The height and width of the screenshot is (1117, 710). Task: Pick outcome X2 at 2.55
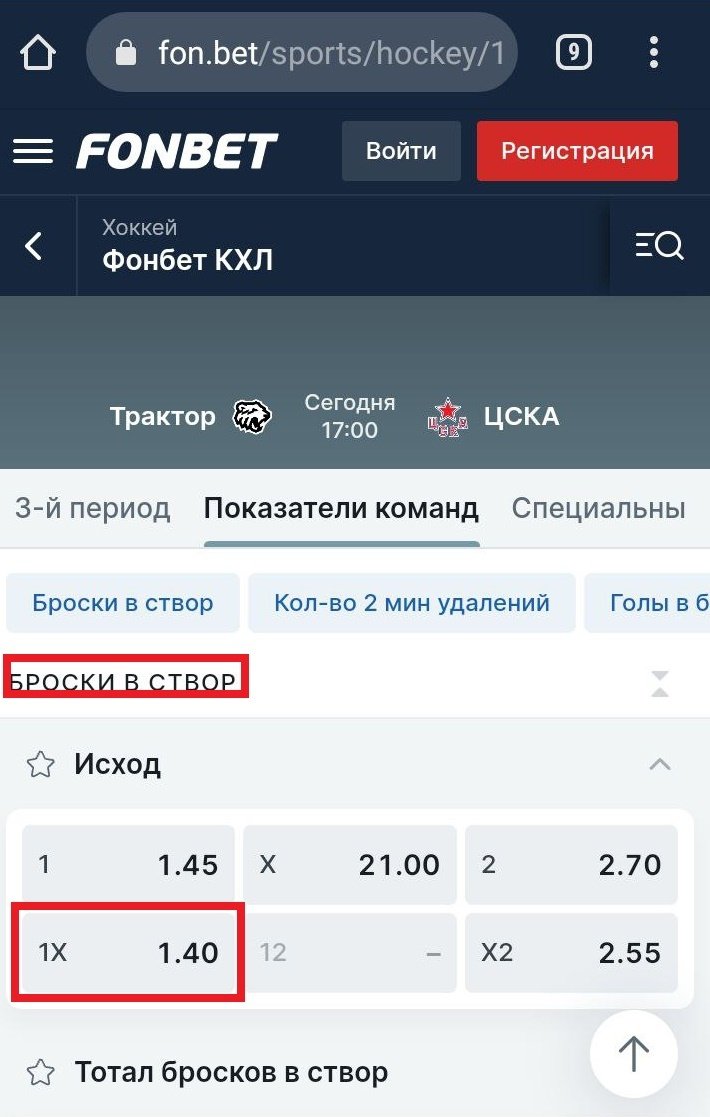click(x=571, y=952)
